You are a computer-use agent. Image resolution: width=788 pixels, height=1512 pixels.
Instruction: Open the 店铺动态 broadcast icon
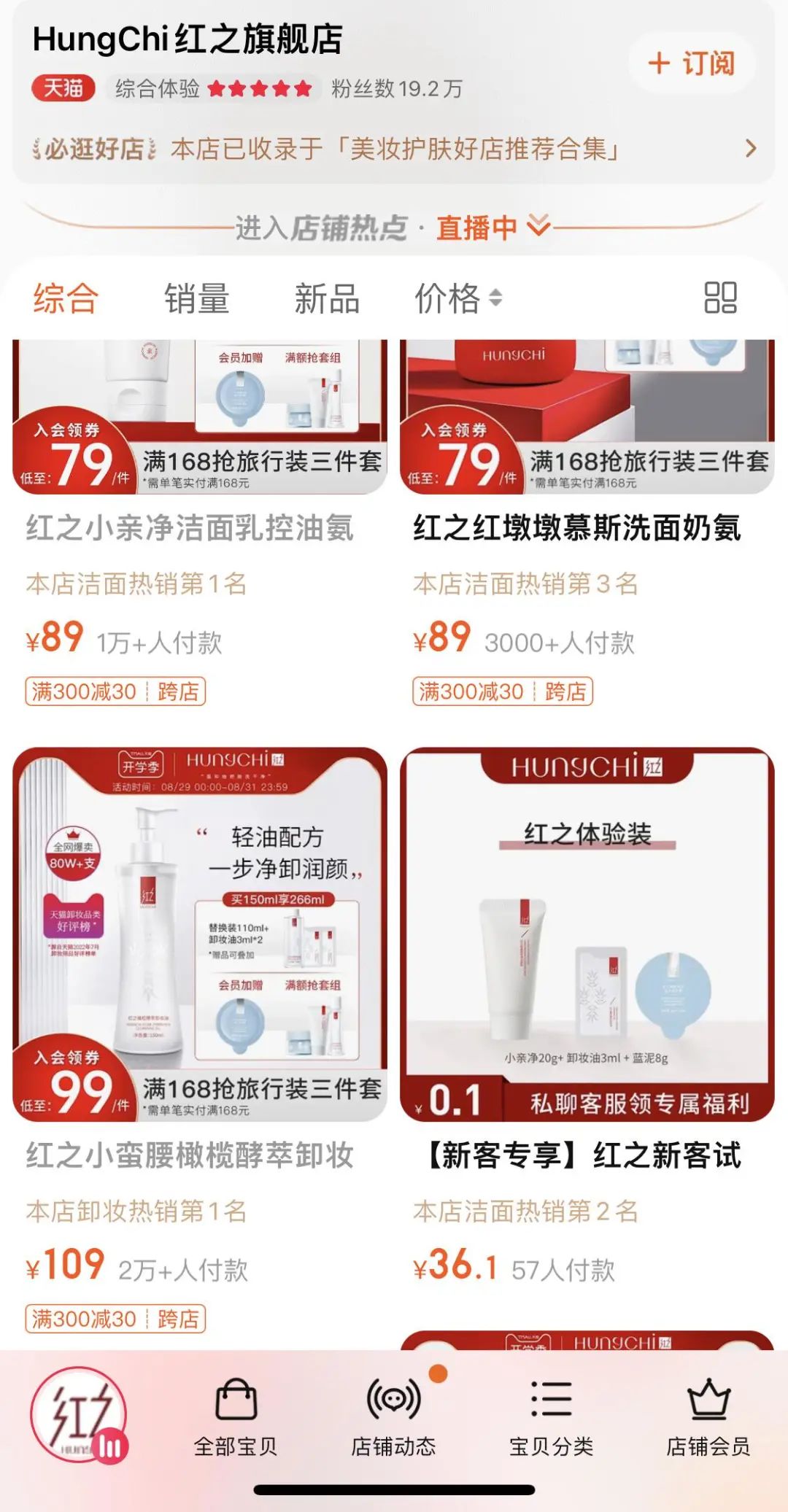394,1400
